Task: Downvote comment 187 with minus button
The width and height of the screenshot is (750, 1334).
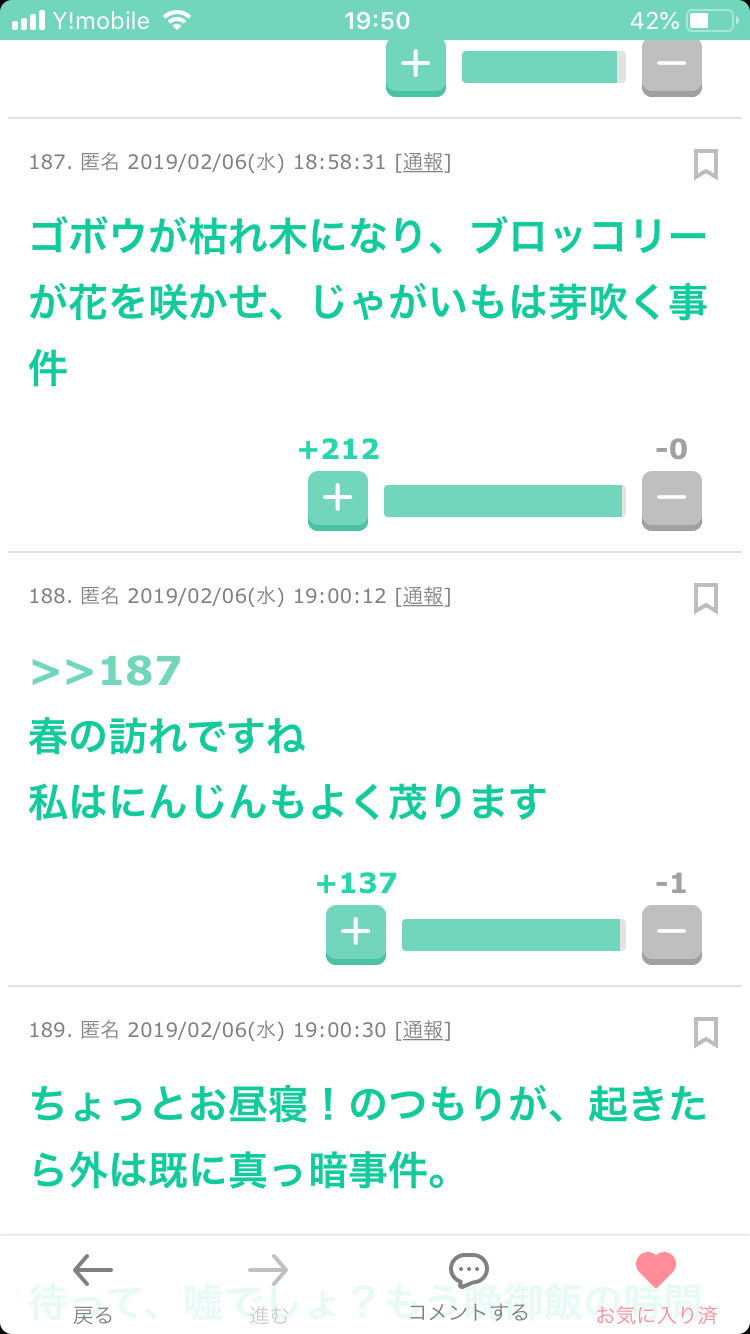Action: tap(671, 499)
